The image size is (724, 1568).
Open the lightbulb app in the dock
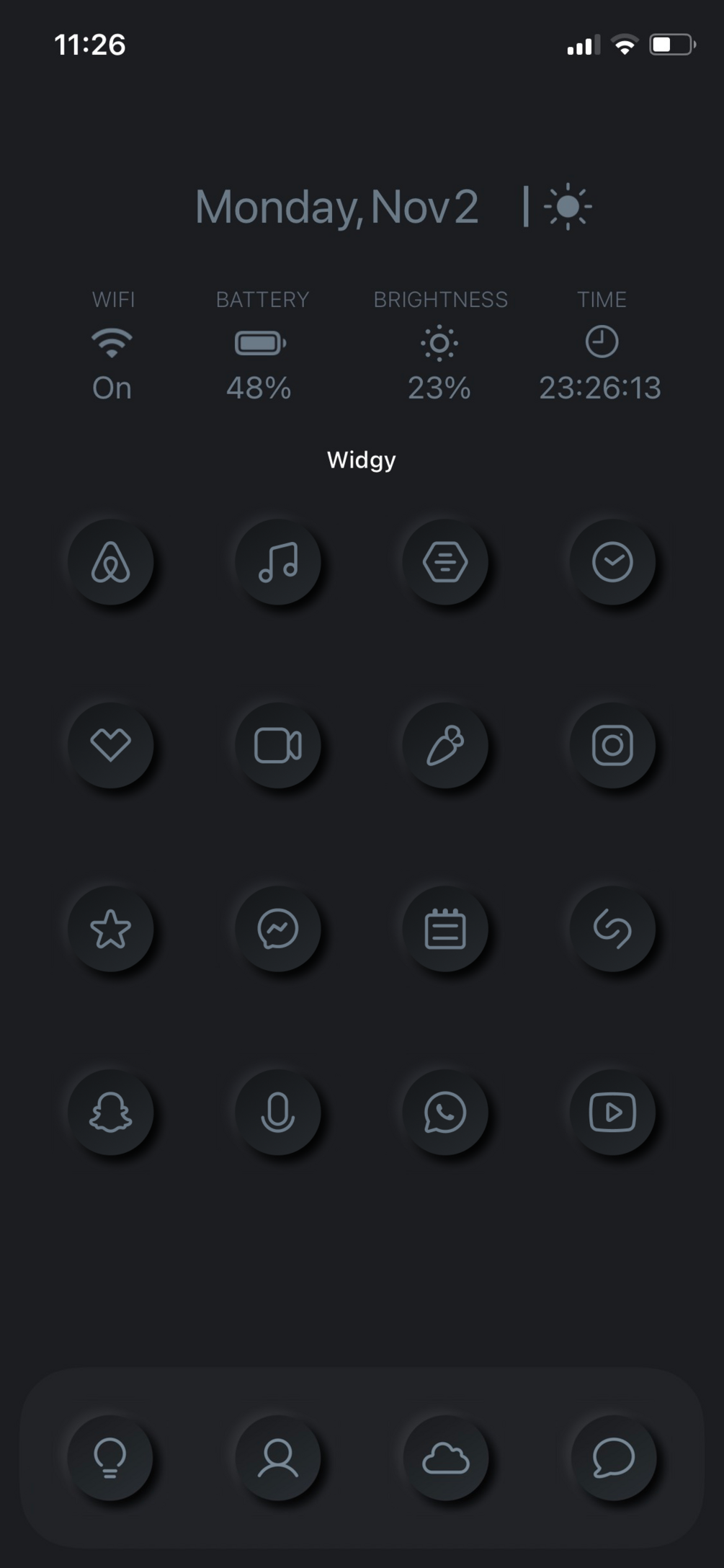coord(110,1457)
